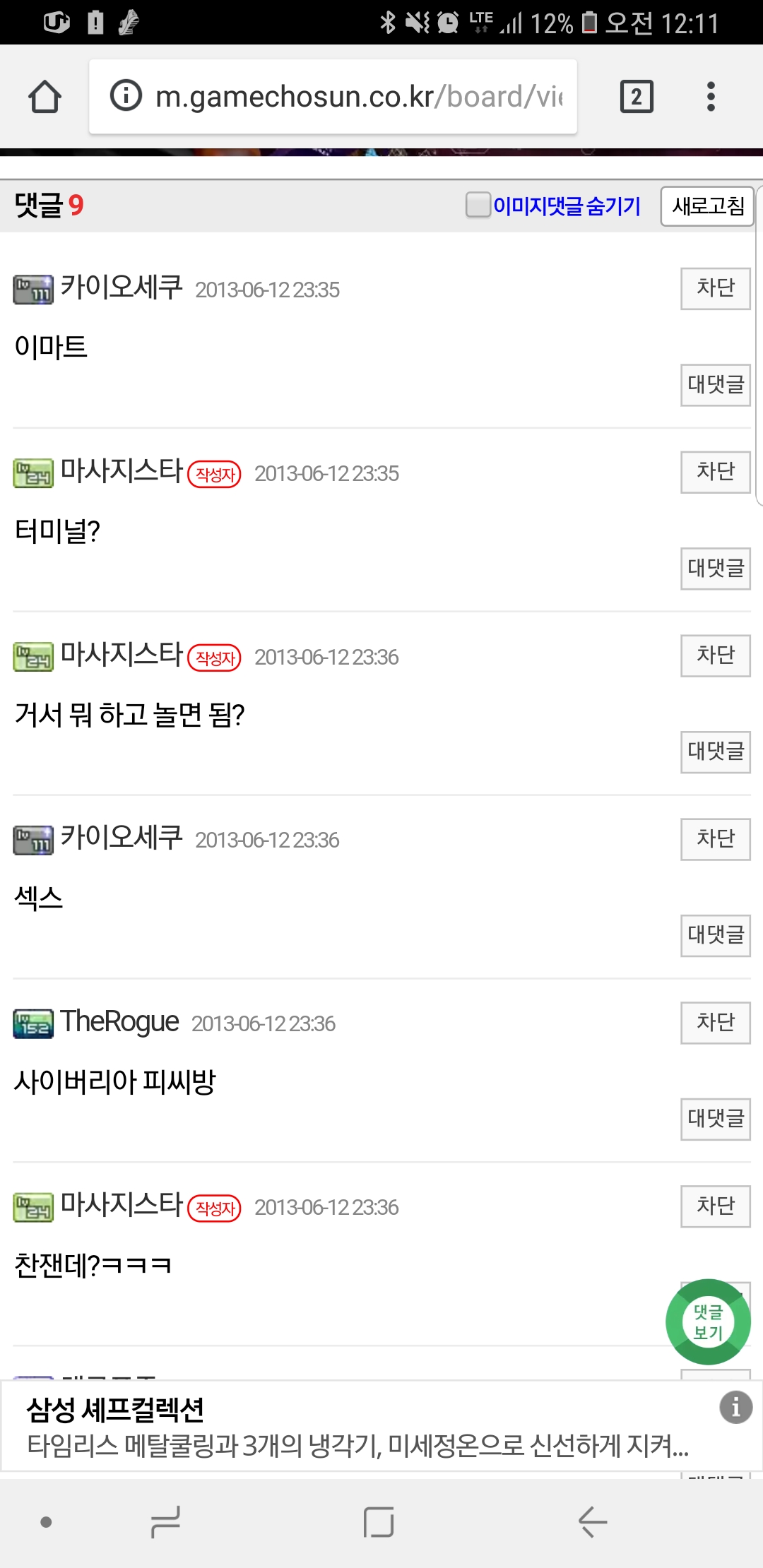Screen dimensions: 763x1568
Task: Go back using the system back button
Action: tap(592, 1522)
